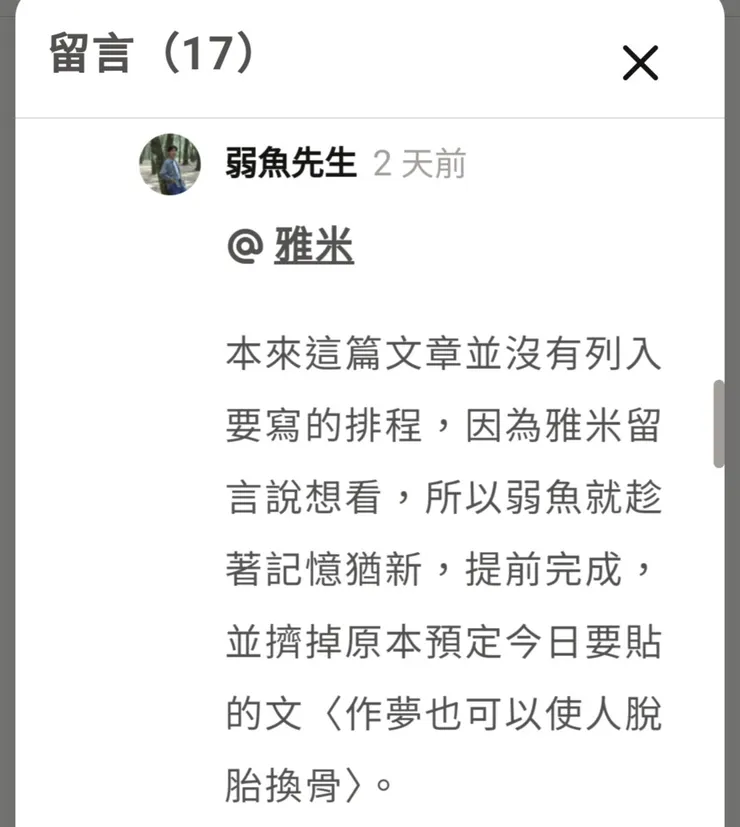Click the X icon in the header
740x827 pixels.
[639, 62]
